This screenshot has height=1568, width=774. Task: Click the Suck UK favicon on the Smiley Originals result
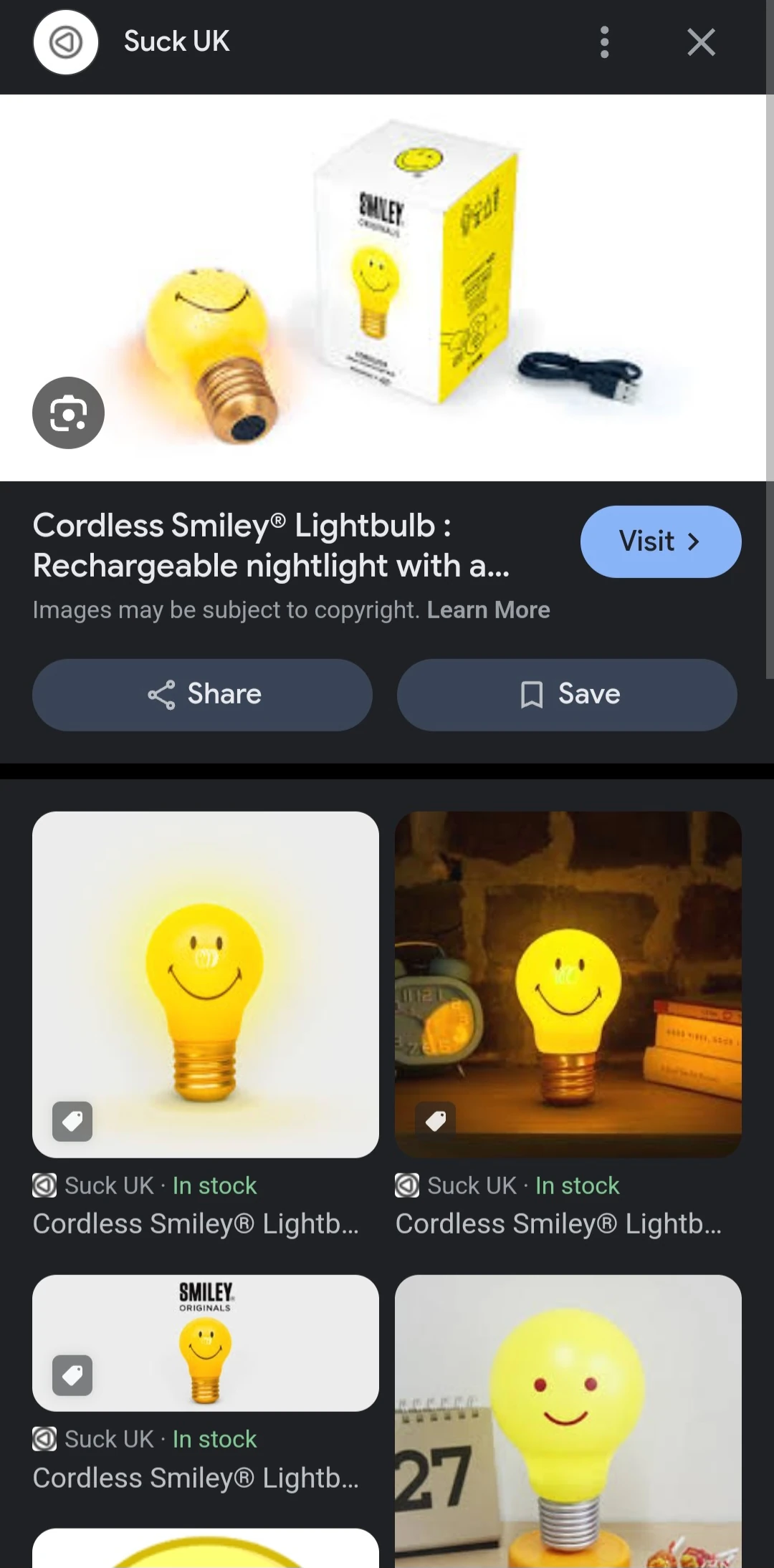pyautogui.click(x=44, y=1439)
